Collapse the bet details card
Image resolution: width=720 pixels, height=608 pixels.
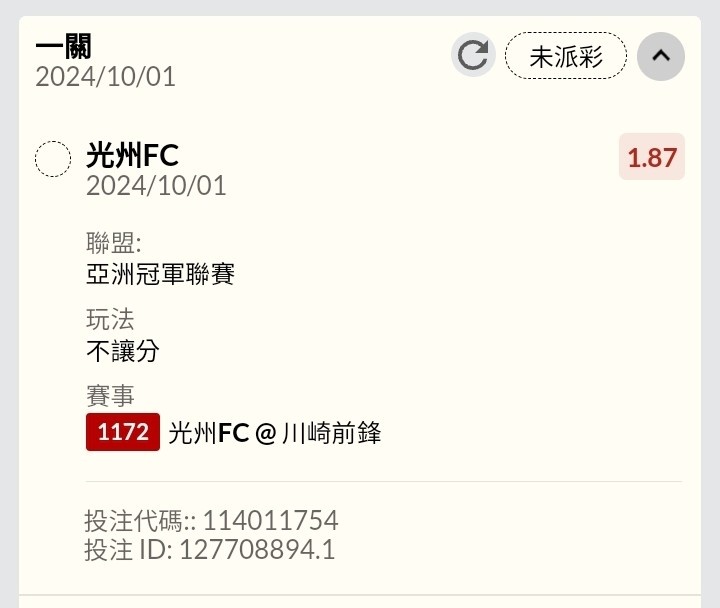point(660,56)
